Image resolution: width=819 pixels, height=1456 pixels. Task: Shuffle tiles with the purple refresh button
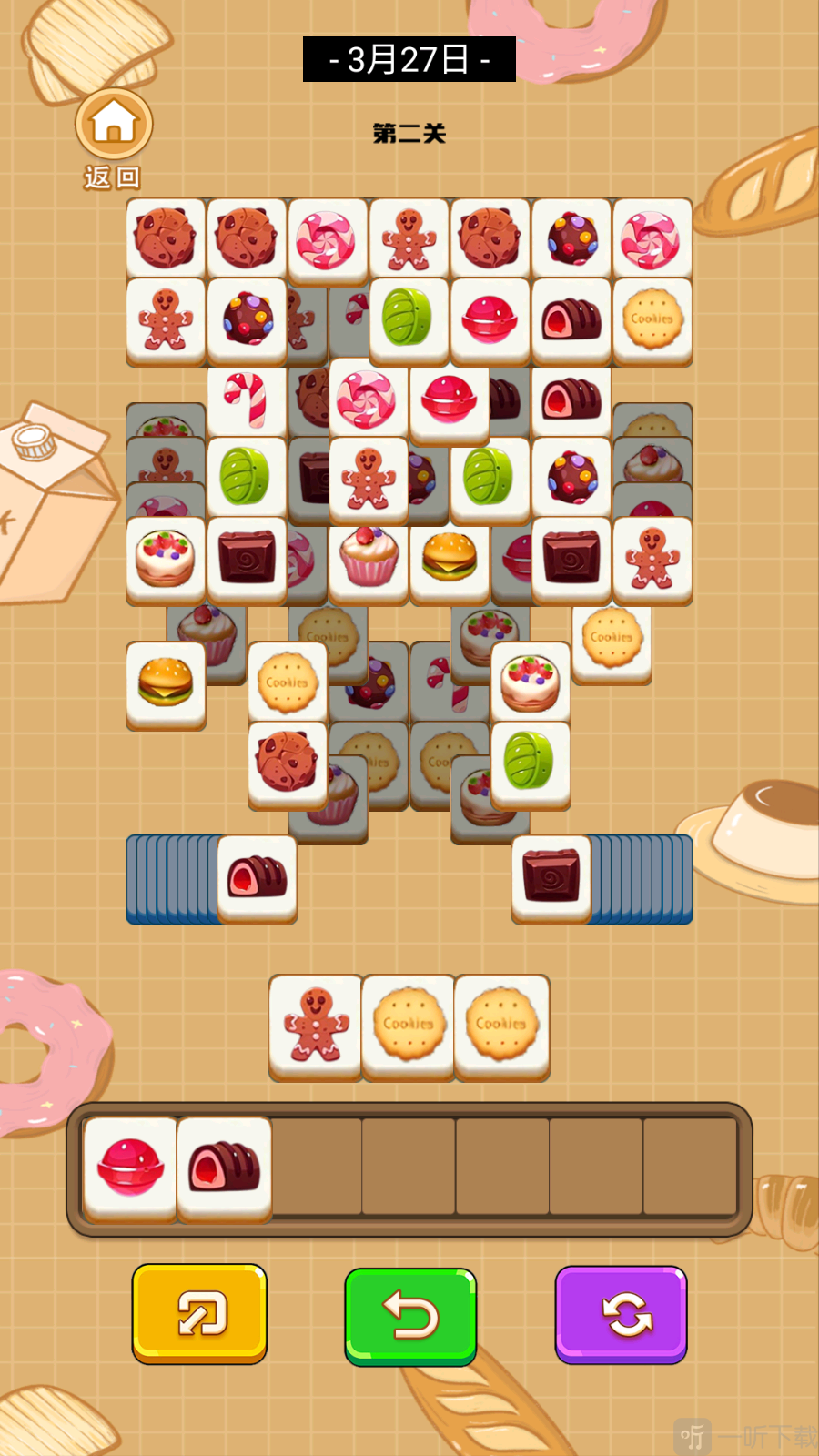(622, 1314)
